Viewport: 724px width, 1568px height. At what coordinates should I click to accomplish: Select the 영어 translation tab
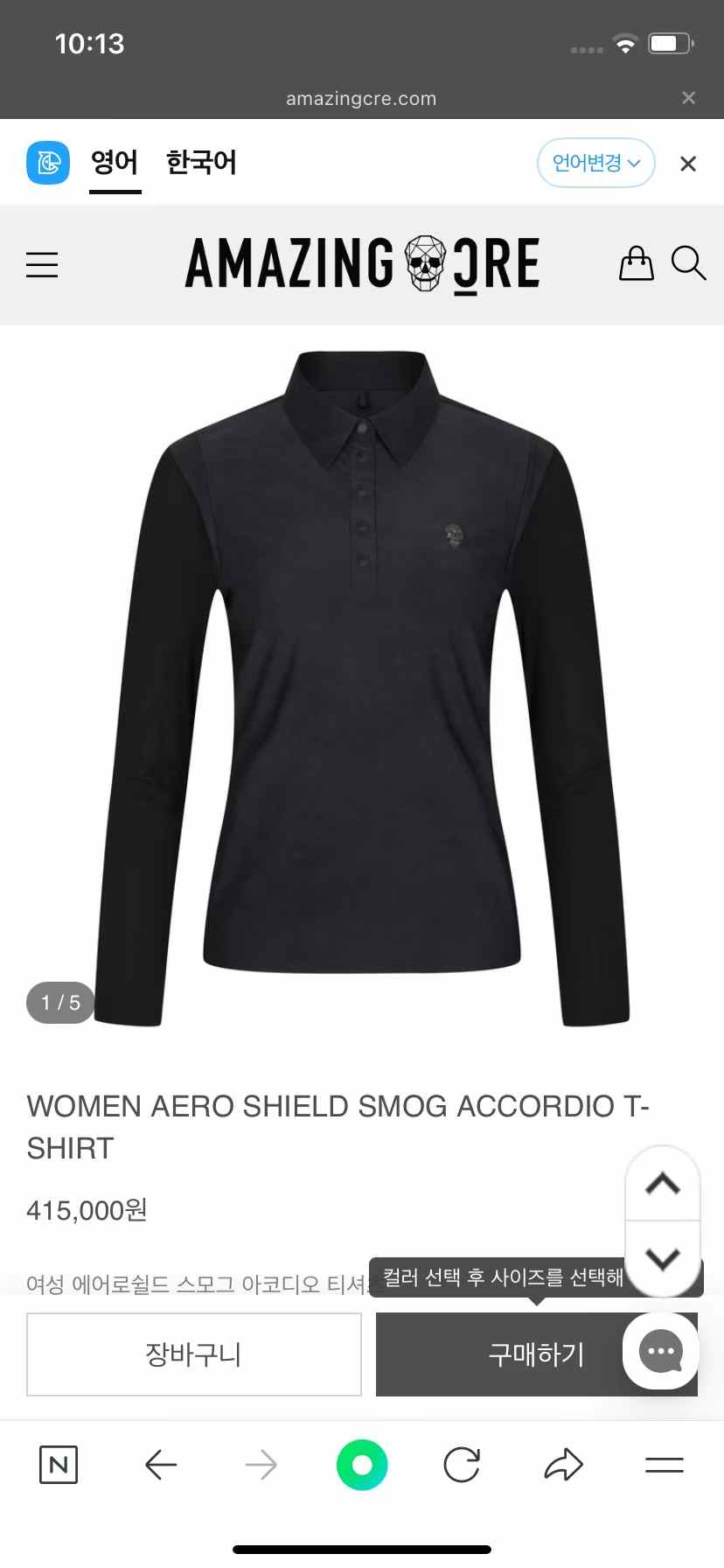(x=115, y=163)
